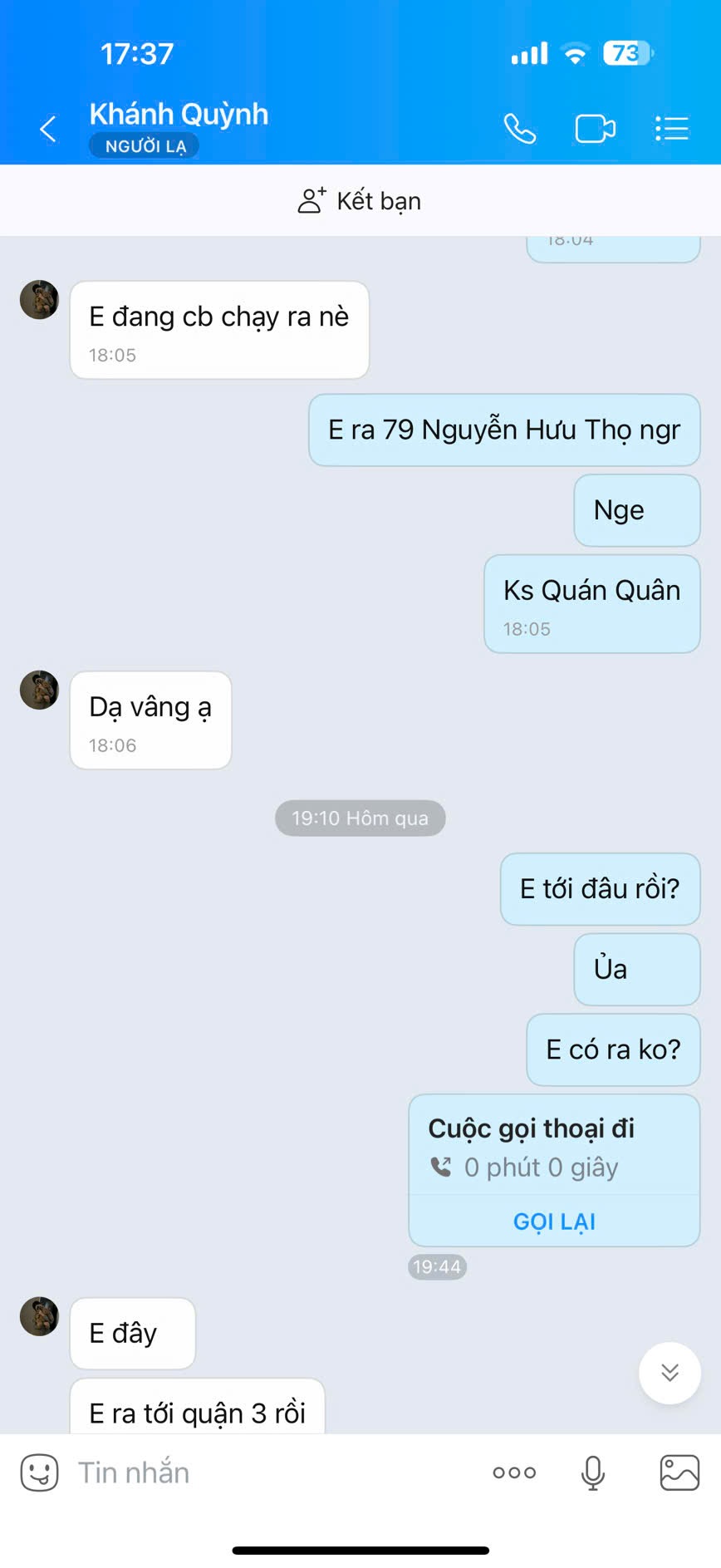Open the sticker and emoji picker
721x1568 pixels.
click(x=39, y=1473)
